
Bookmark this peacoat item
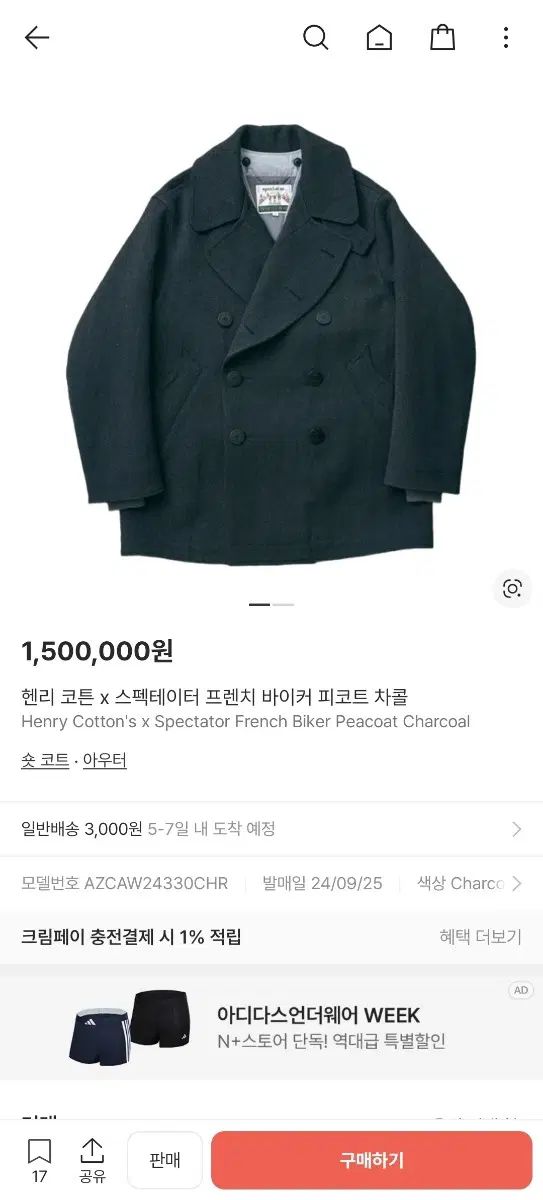click(x=39, y=1160)
